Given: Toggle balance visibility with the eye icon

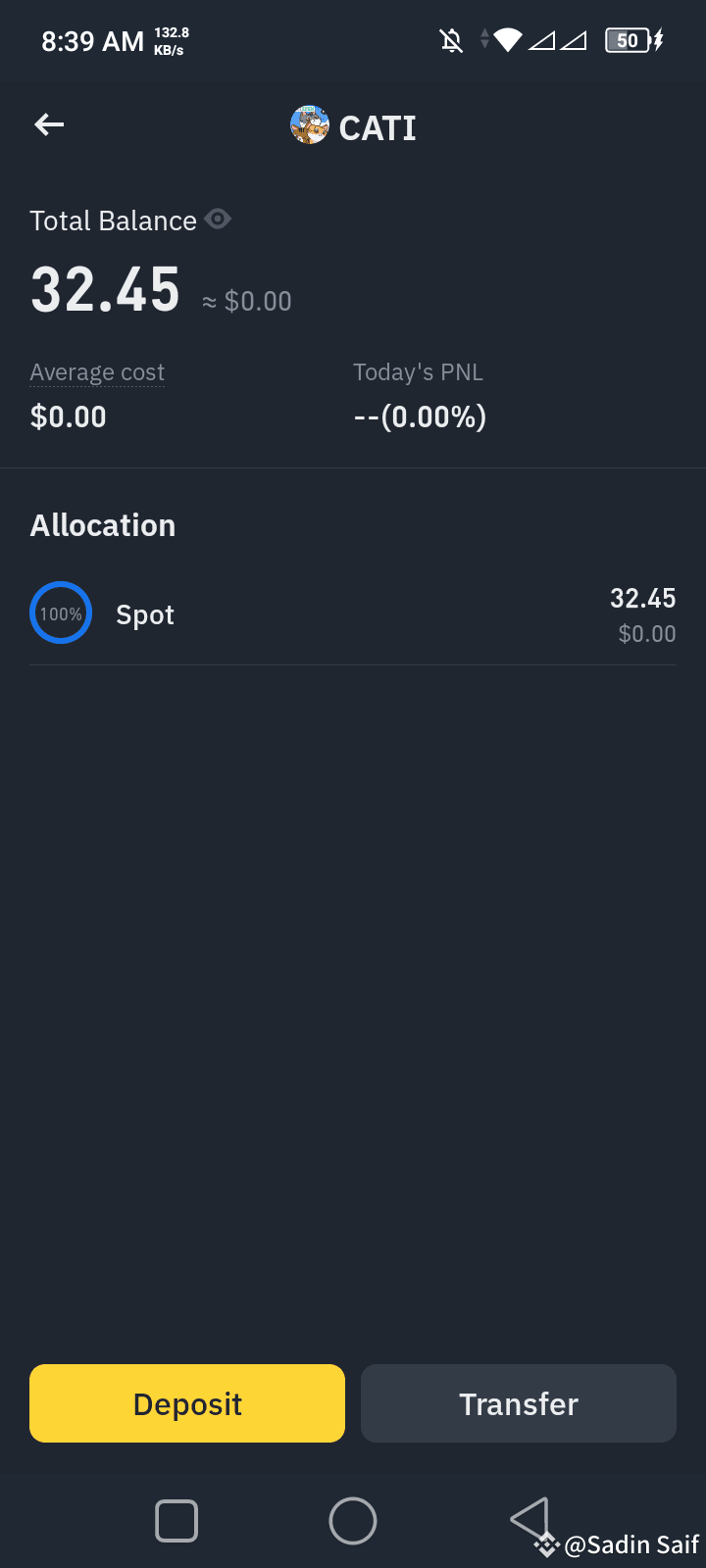Looking at the screenshot, I should [x=218, y=220].
